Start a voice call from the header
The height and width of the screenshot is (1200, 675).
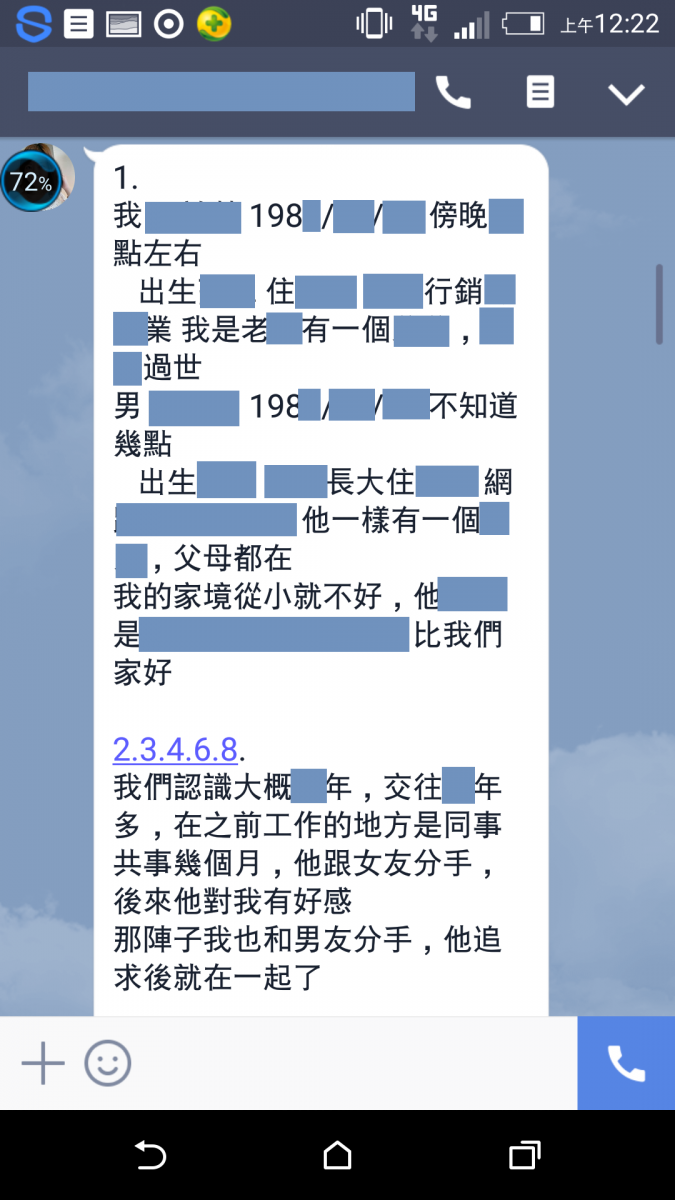453,93
